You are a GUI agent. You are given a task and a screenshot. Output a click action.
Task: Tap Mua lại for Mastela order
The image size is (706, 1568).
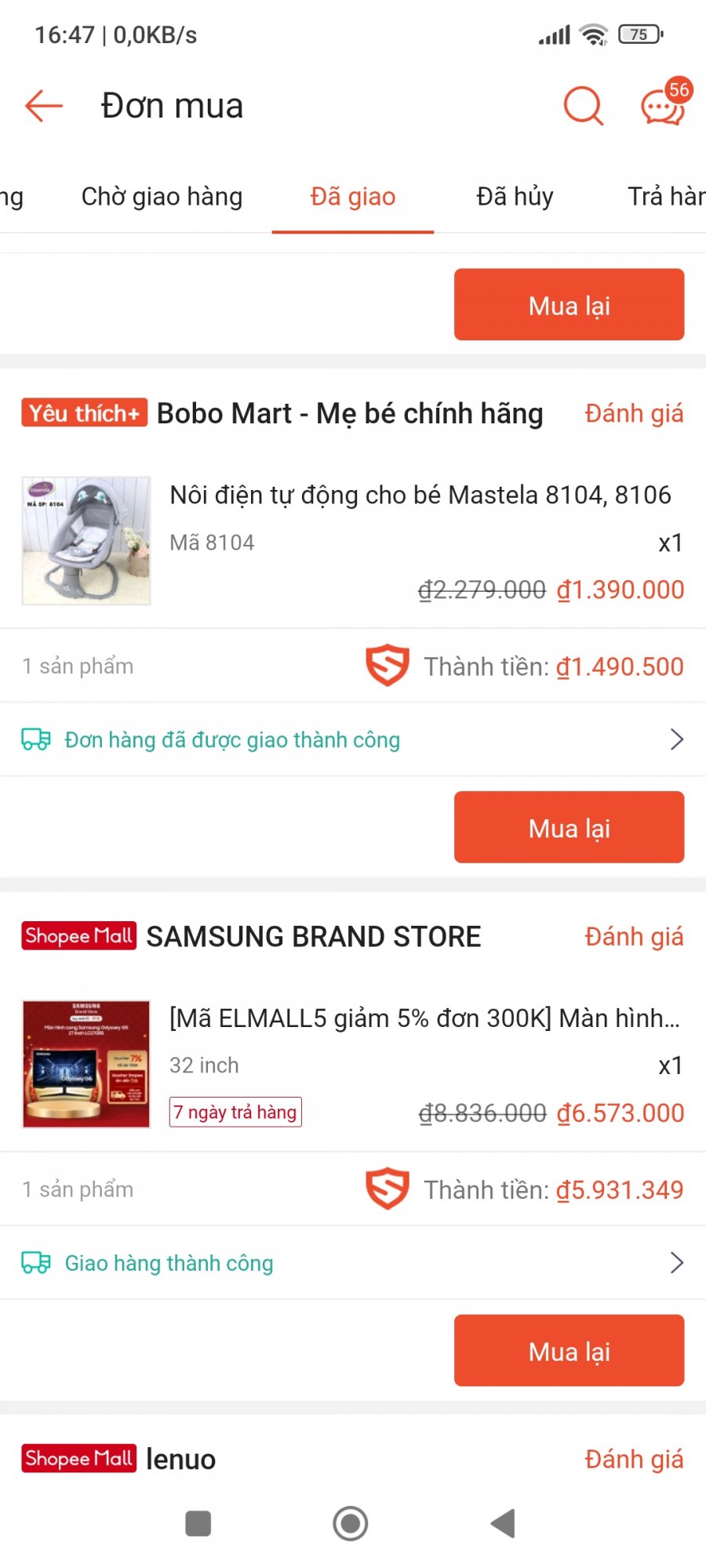pyautogui.click(x=569, y=828)
